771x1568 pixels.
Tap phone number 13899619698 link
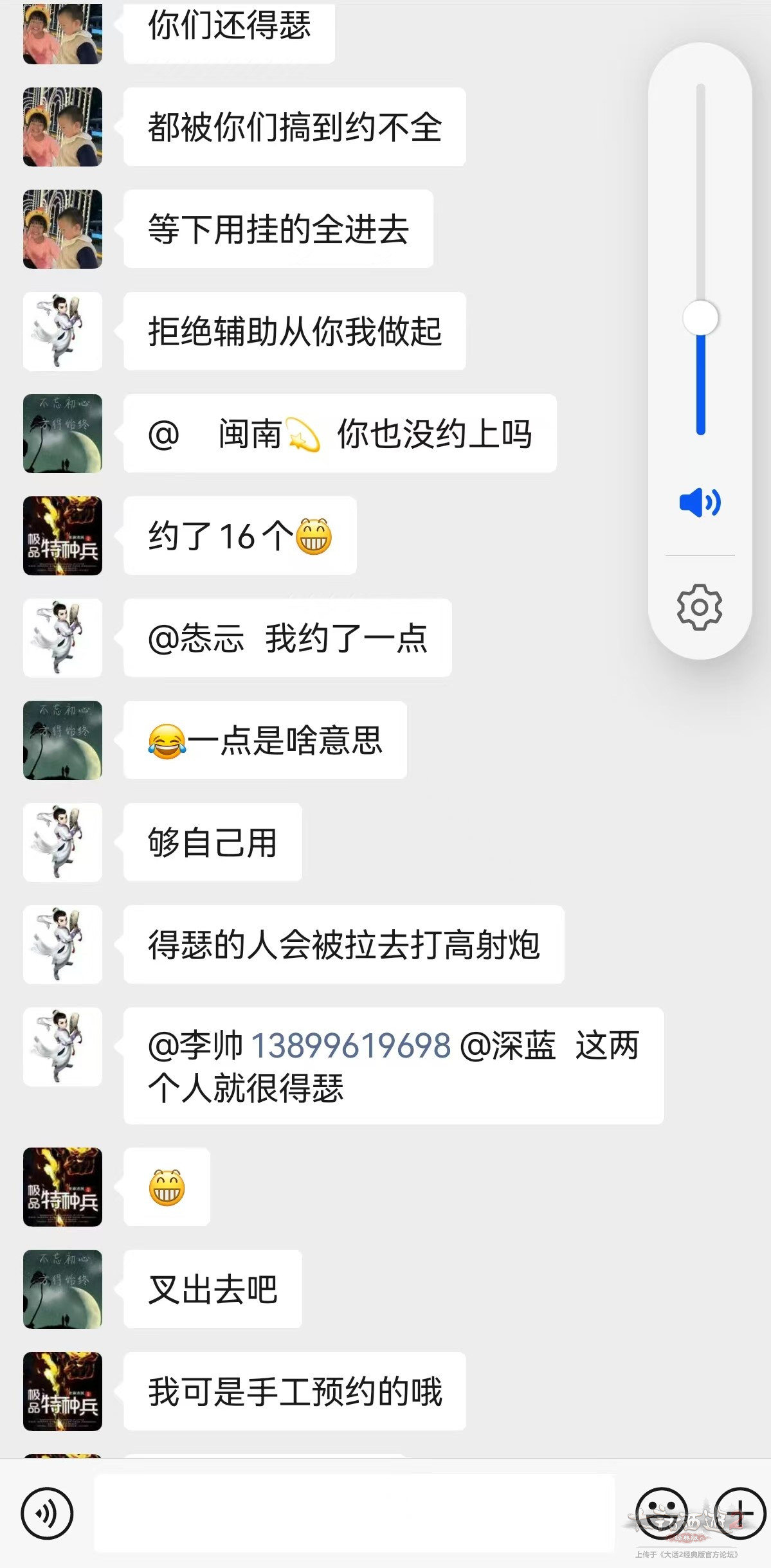coord(350,1045)
